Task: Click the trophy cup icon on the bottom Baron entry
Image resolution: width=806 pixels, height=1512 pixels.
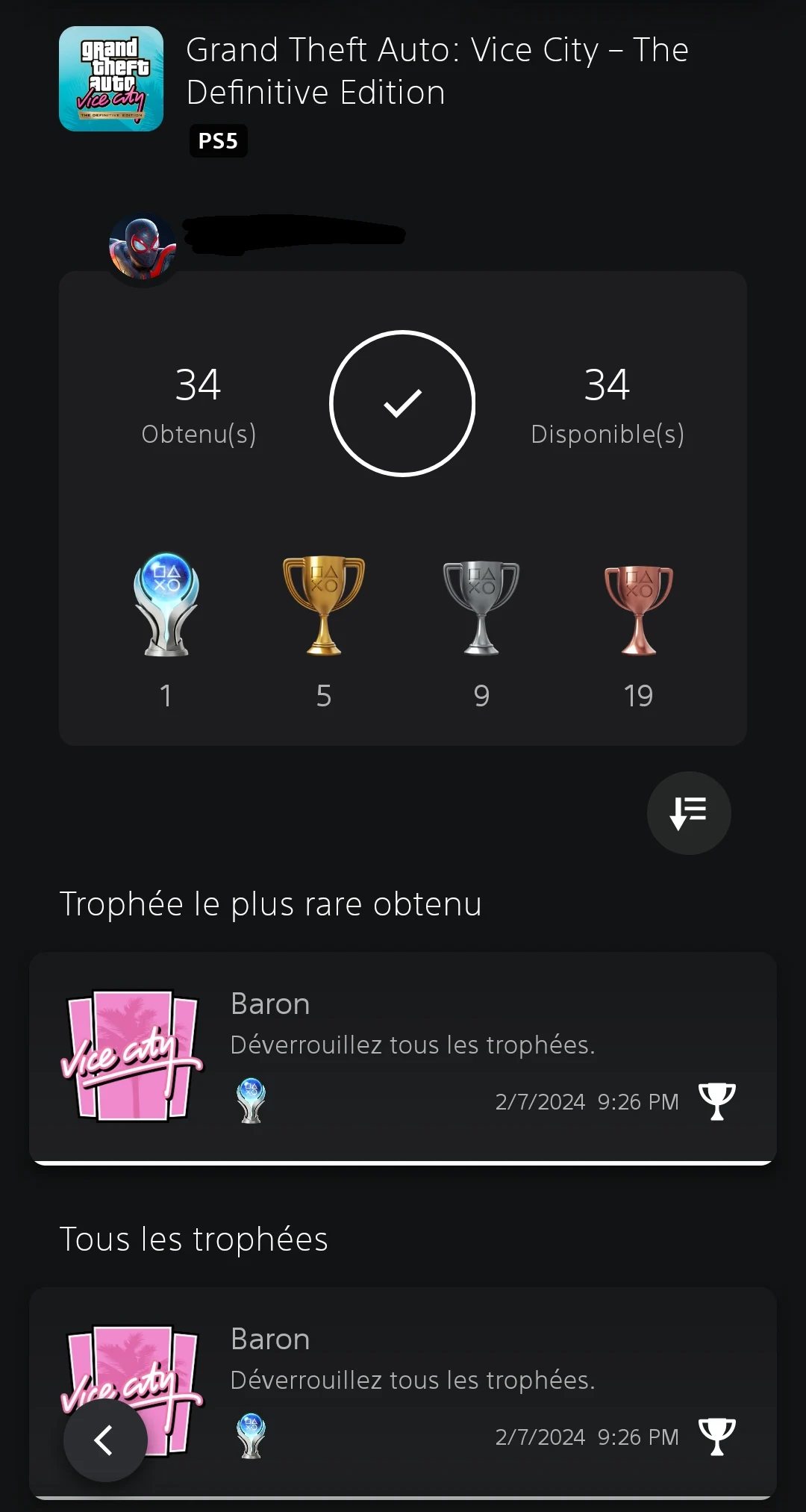Action: click(718, 1436)
